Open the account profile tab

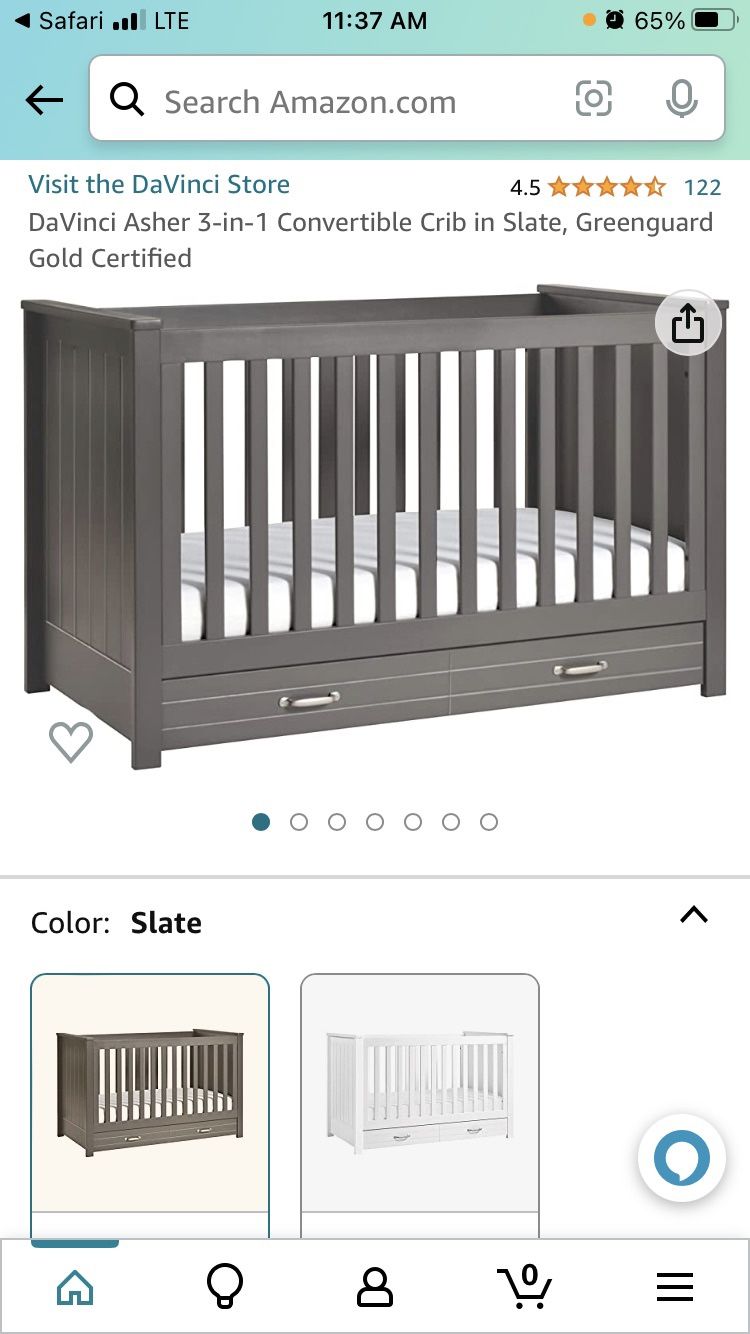click(x=375, y=1287)
